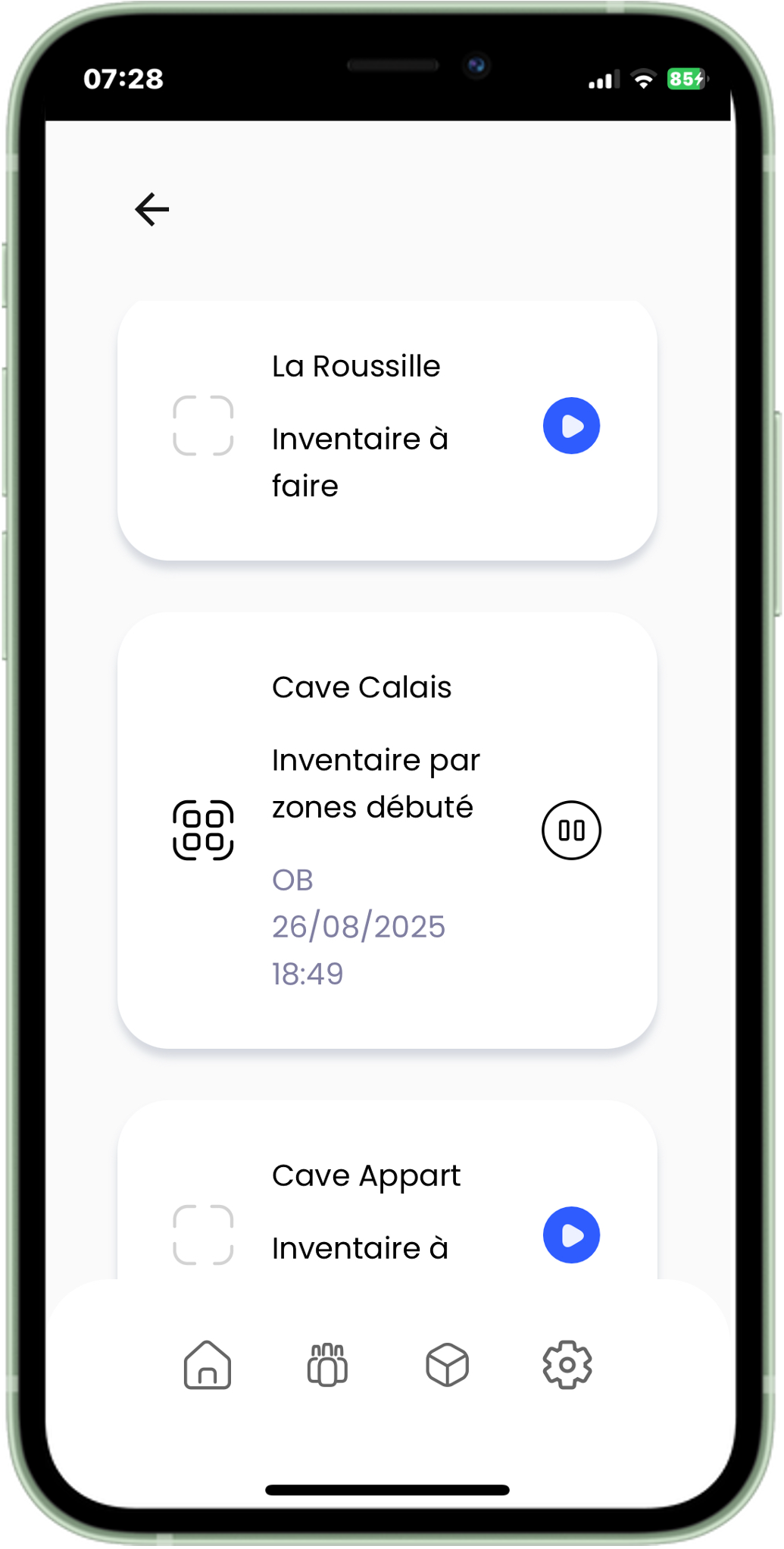Pause the Cave Calais inventory
This screenshot has width=784, height=1549.
571,831
